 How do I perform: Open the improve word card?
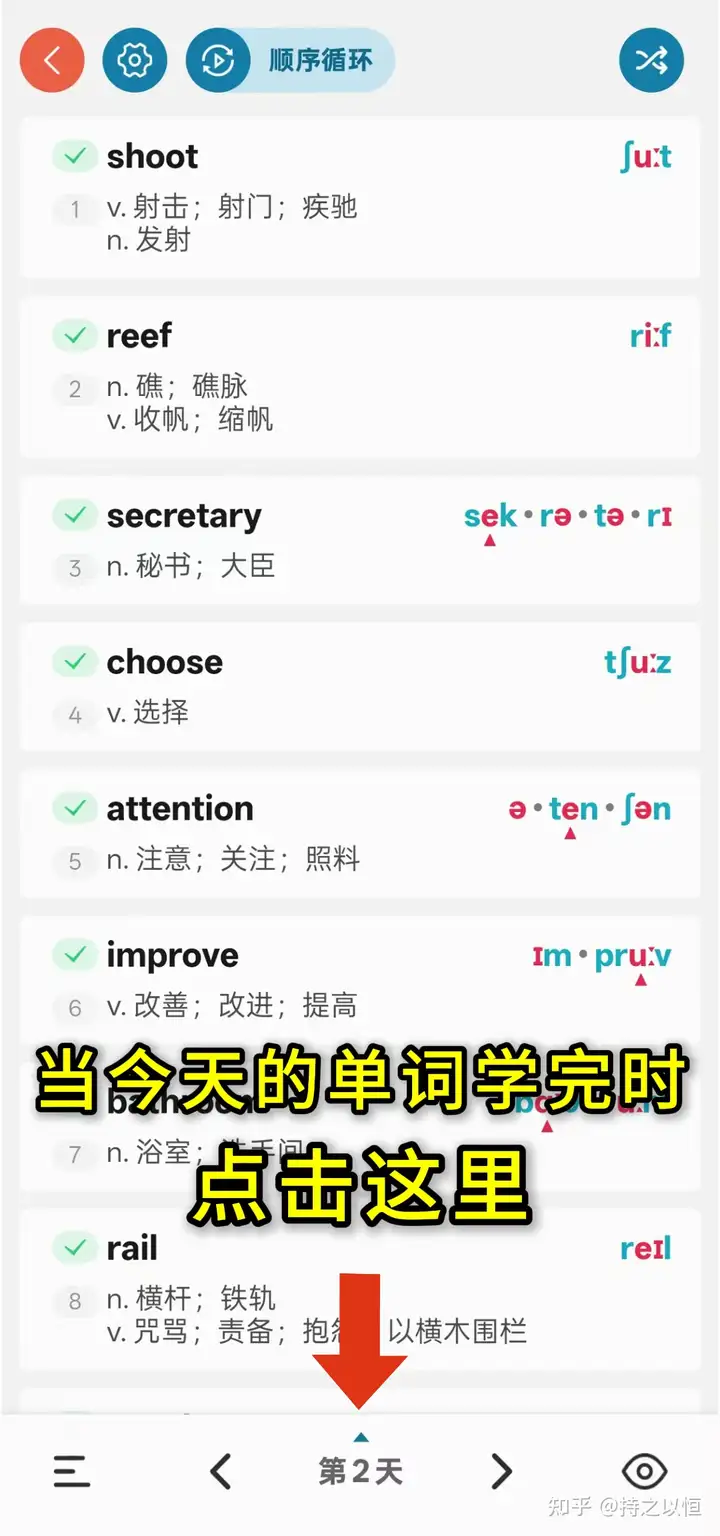click(x=360, y=980)
